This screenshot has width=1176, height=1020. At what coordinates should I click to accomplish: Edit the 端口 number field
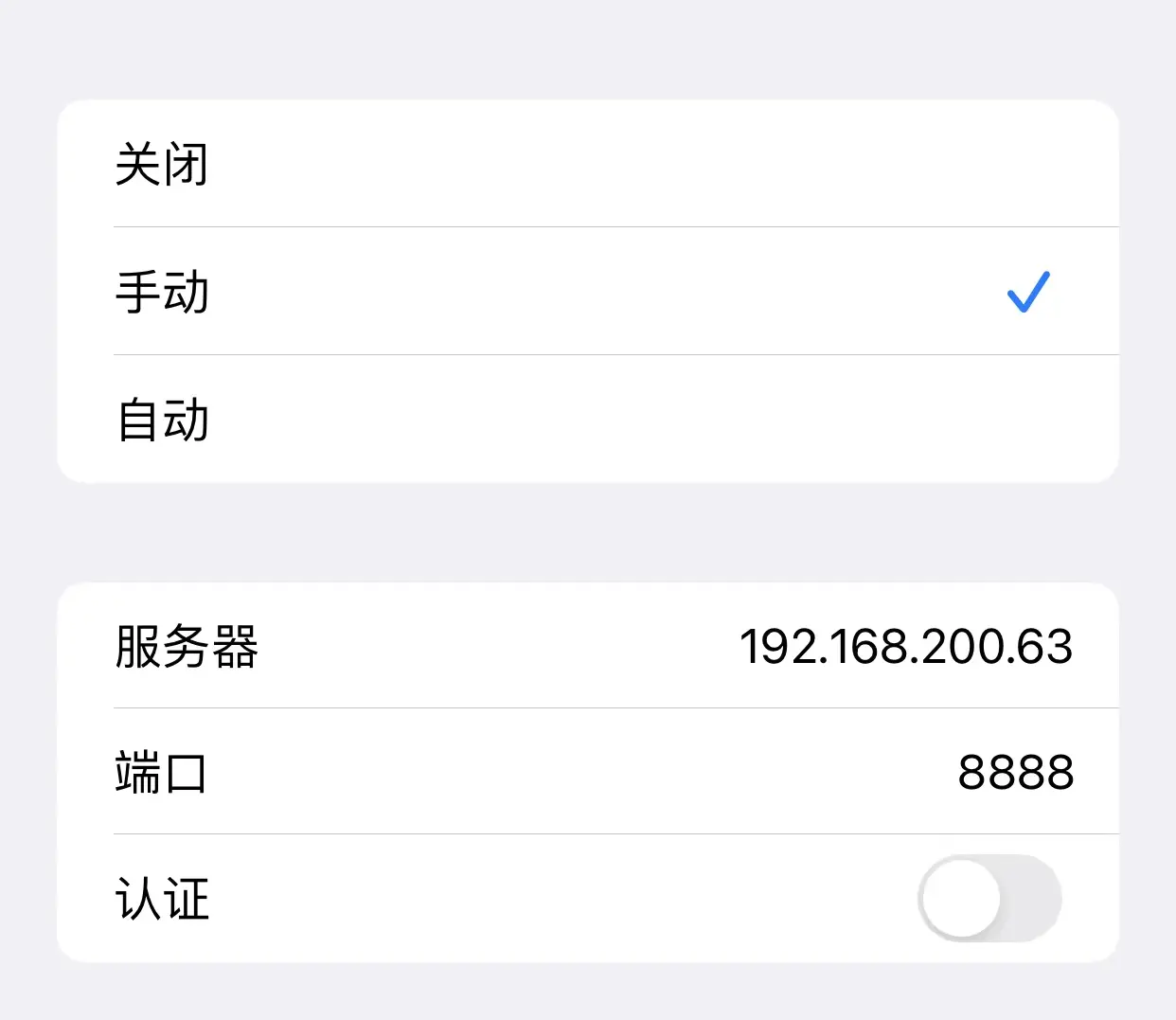(x=1014, y=773)
